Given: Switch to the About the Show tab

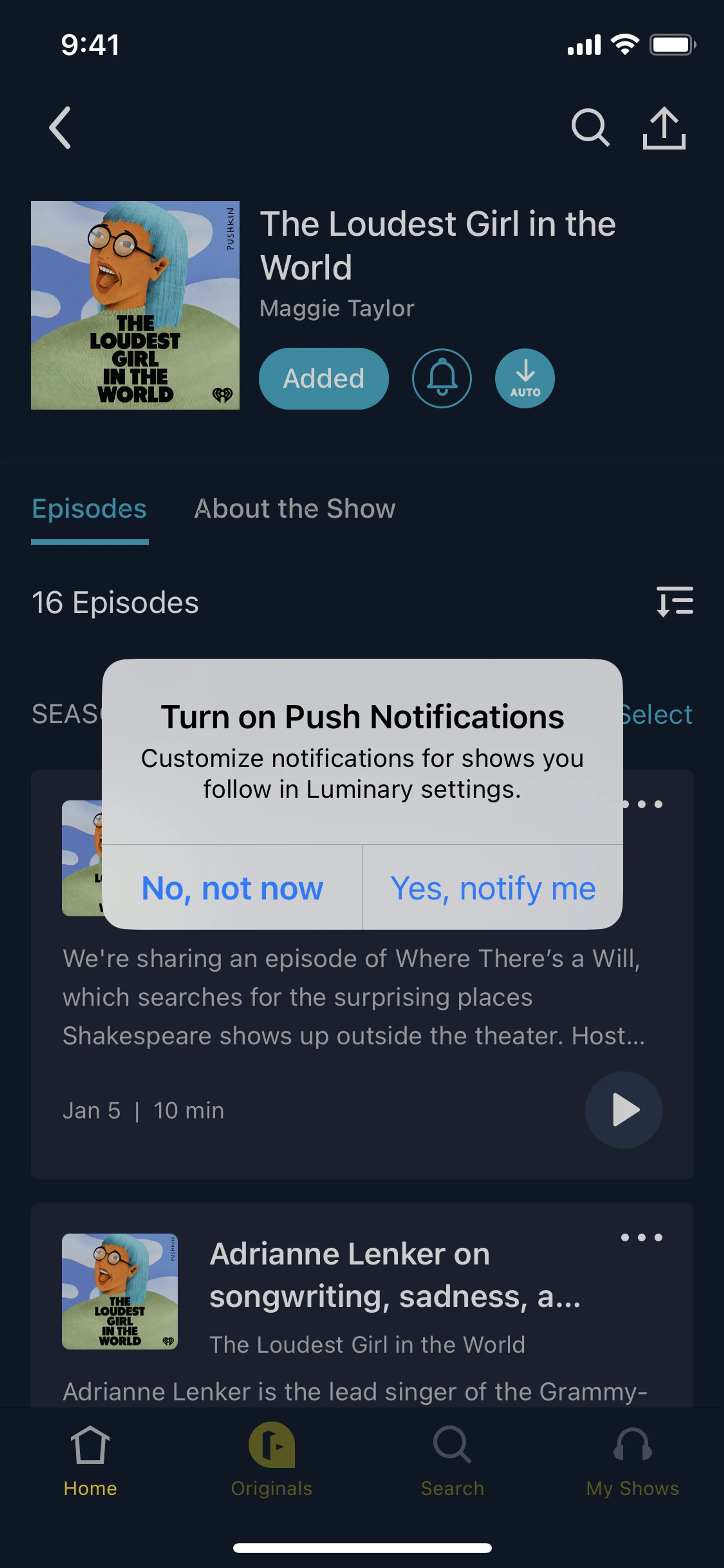Looking at the screenshot, I should click(295, 509).
